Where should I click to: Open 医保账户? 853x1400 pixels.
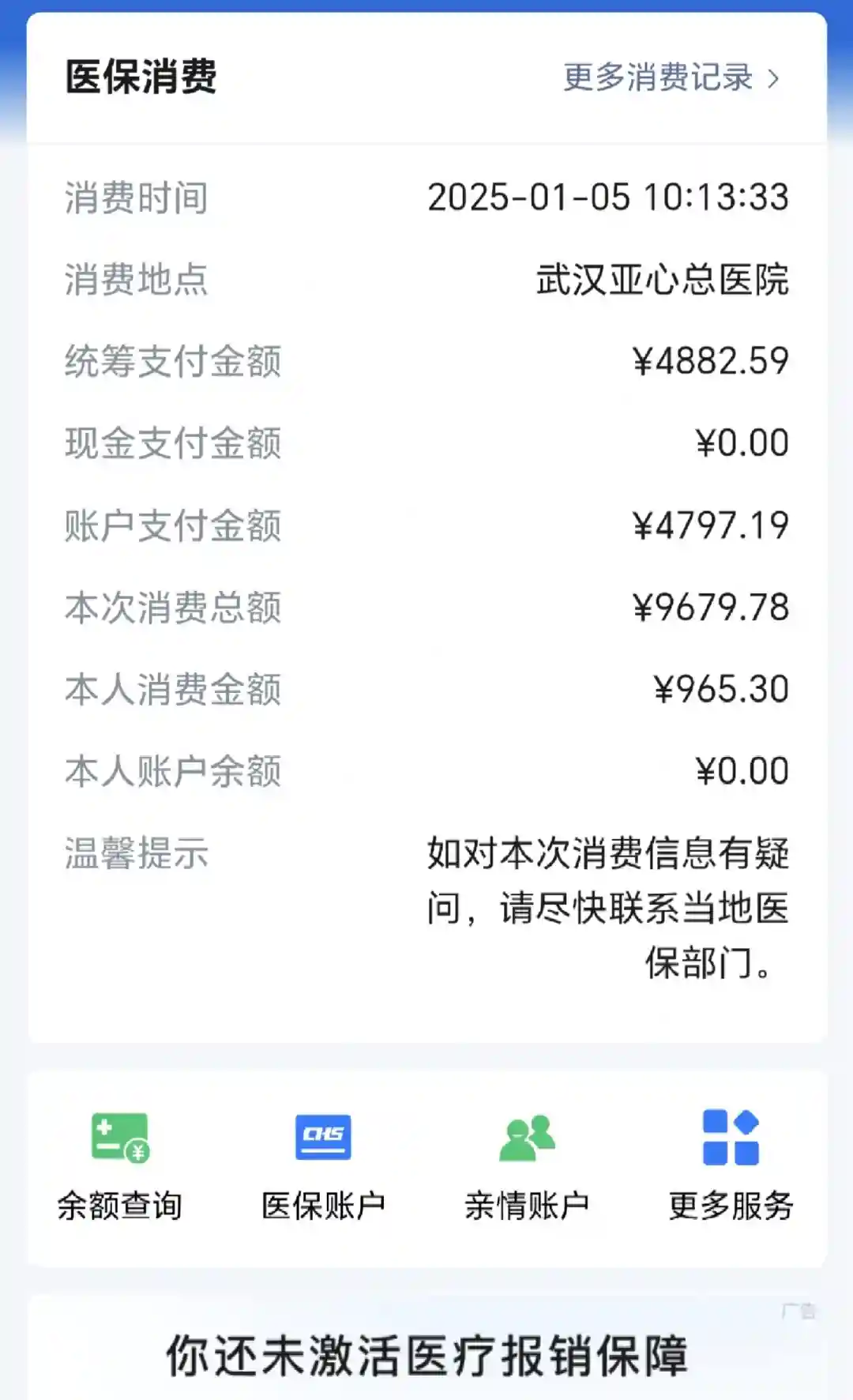[x=323, y=1165]
